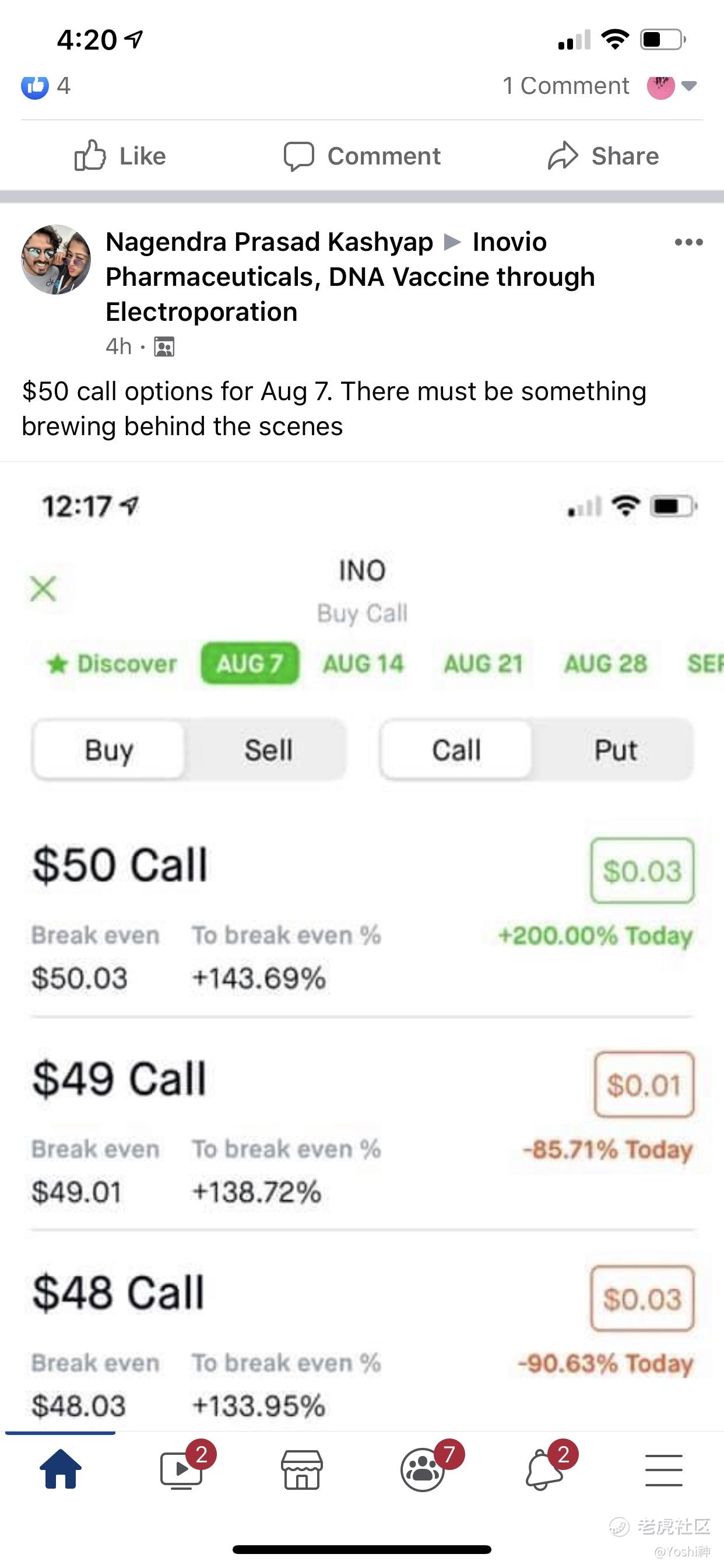Screen dimensions: 724x1568
Task: Open Nagendra Prasad Kashyap's profile name
Action: (x=269, y=242)
